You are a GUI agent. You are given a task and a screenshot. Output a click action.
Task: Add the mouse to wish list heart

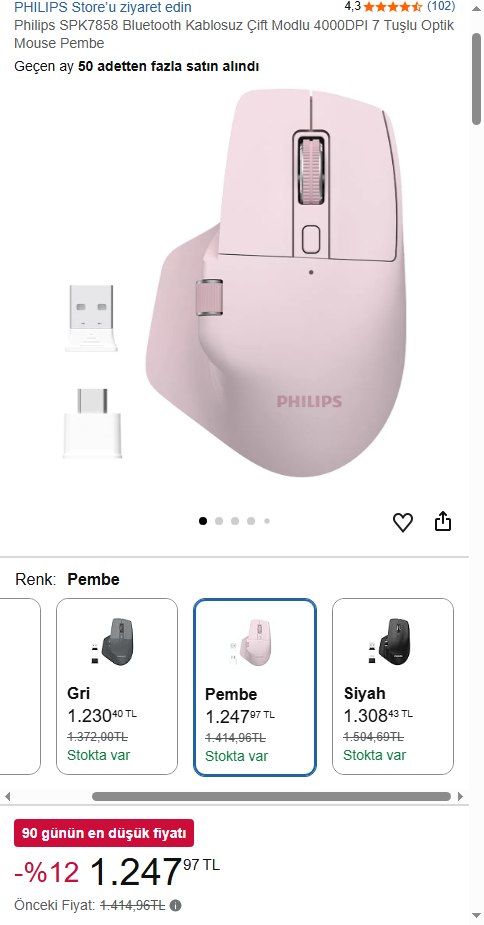tap(403, 522)
